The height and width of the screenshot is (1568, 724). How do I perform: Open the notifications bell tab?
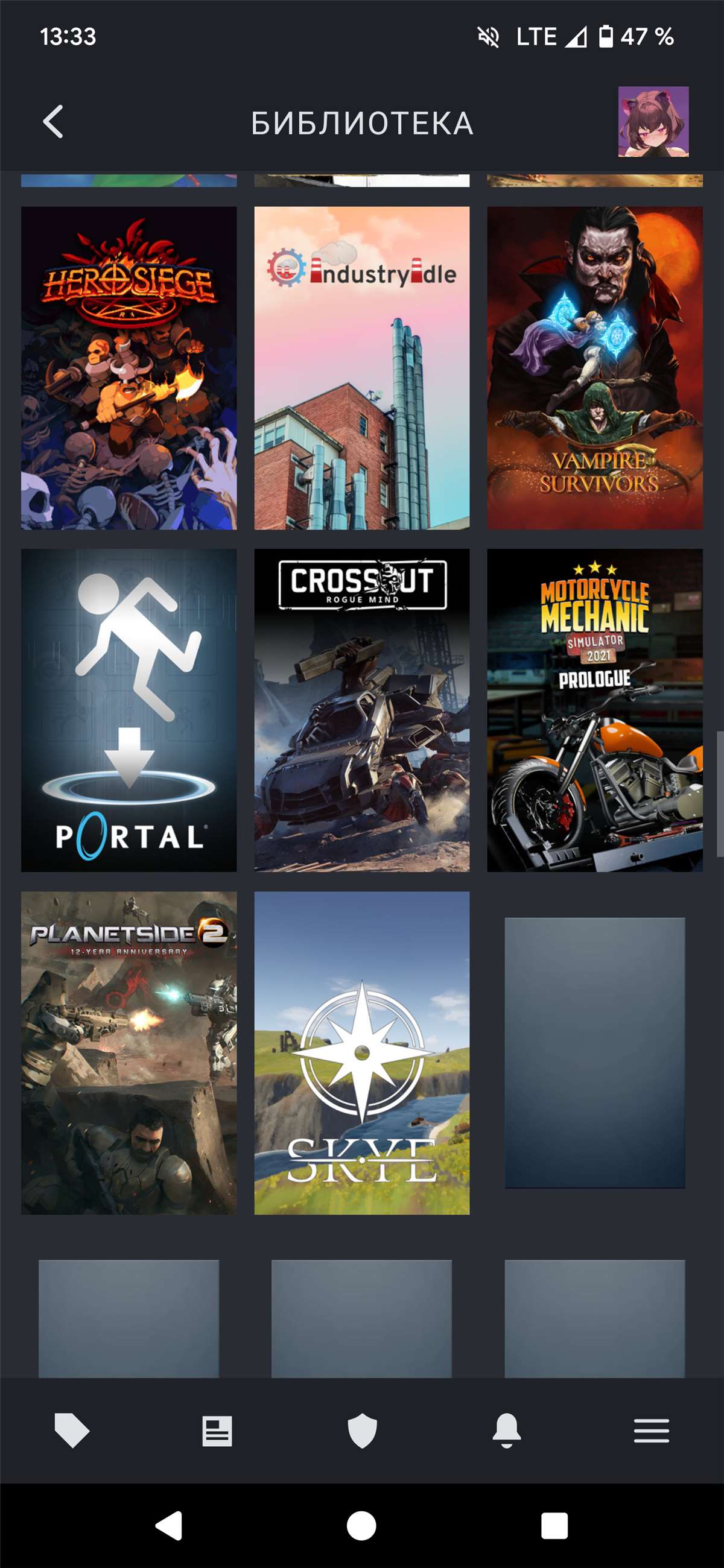507,1430
